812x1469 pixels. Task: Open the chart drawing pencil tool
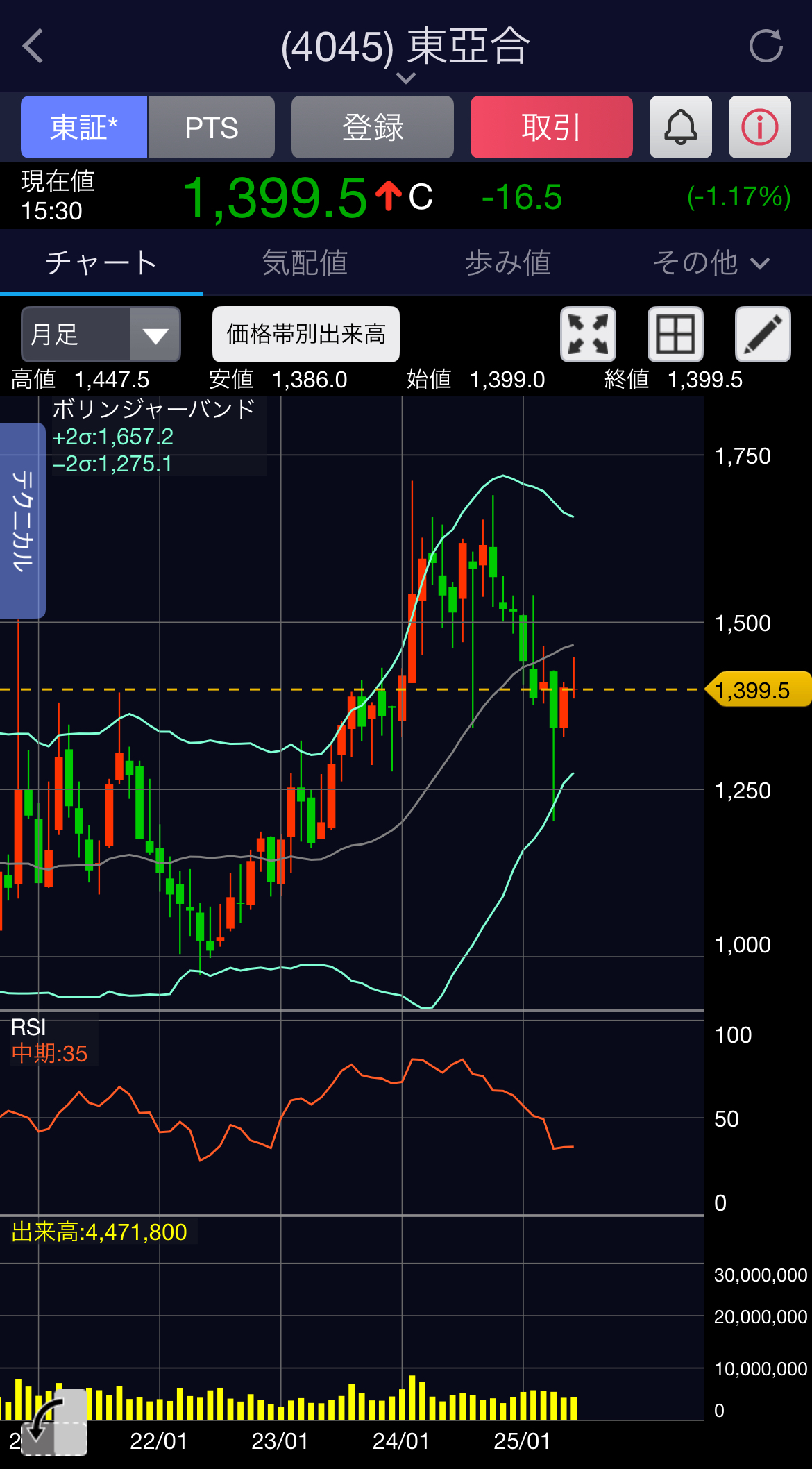pos(763,335)
